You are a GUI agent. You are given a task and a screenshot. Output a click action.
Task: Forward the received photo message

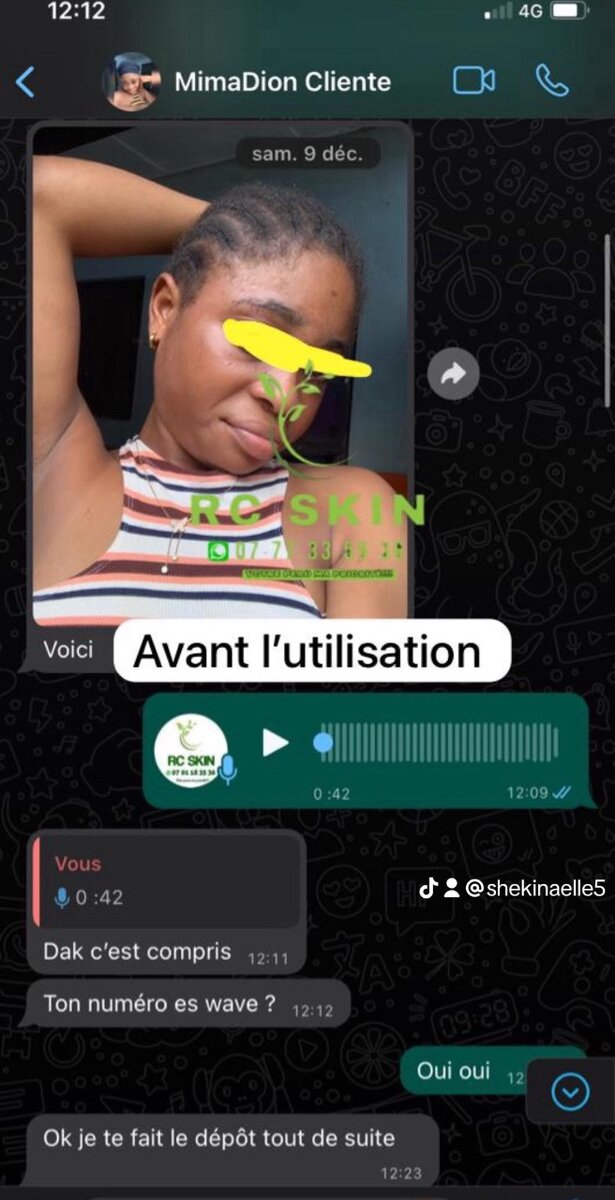click(453, 375)
